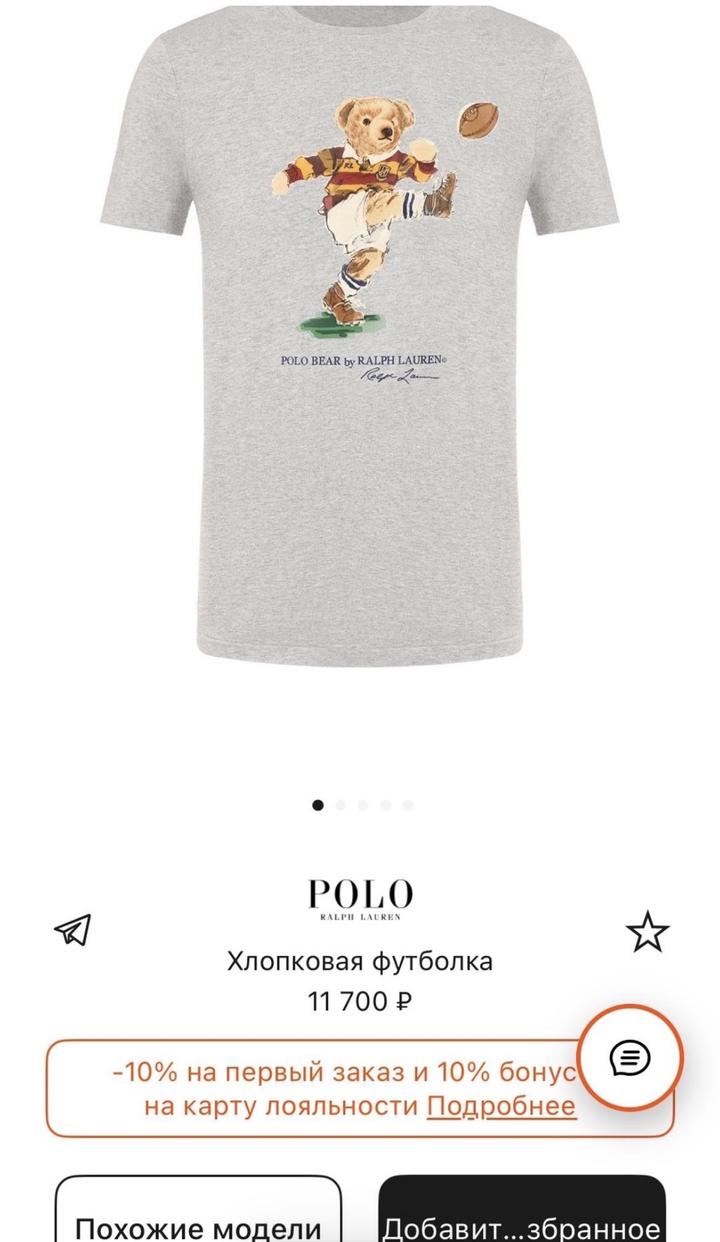Tap the carousel dot indicator strip

(361, 801)
